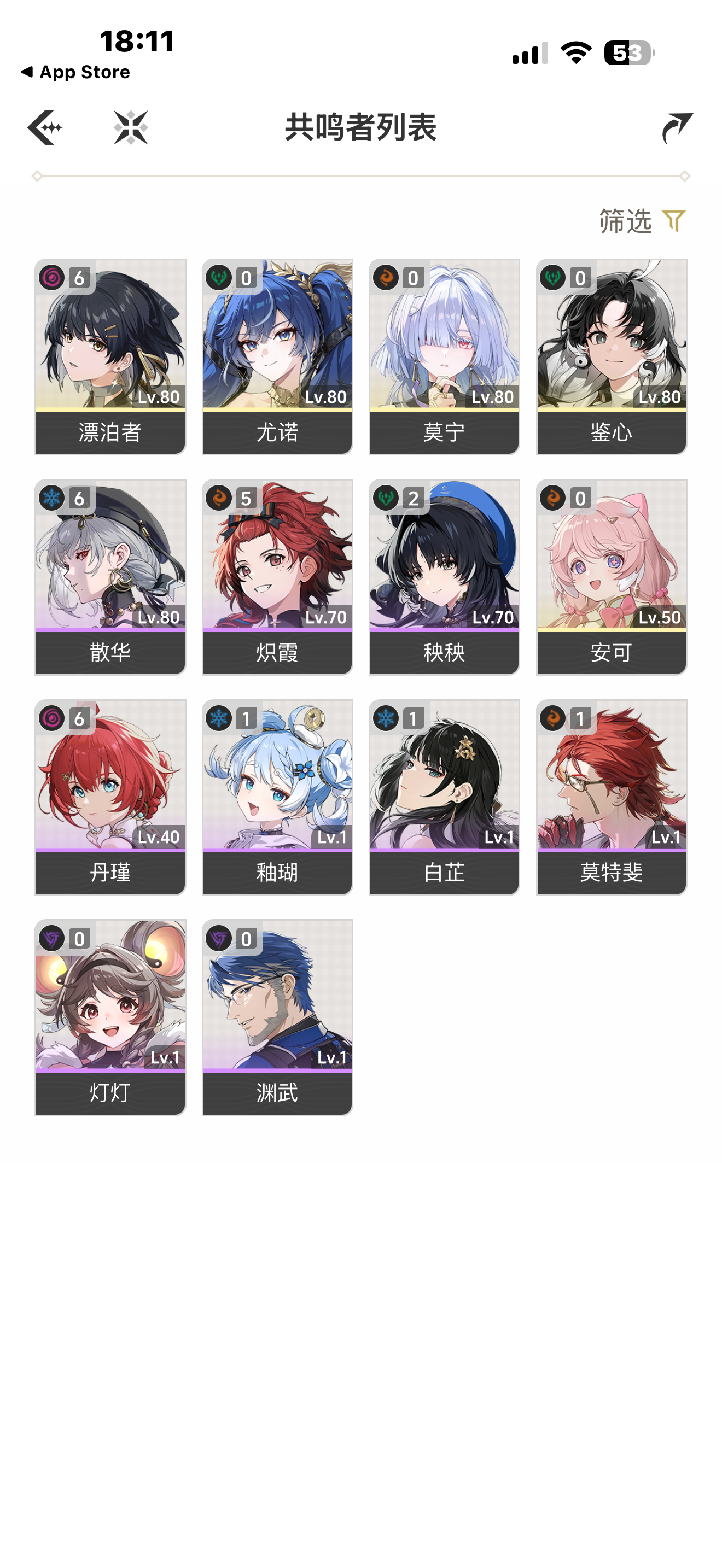This screenshot has height=1568, width=722.
Task: Open 渊武 character card
Action: pos(277,1018)
